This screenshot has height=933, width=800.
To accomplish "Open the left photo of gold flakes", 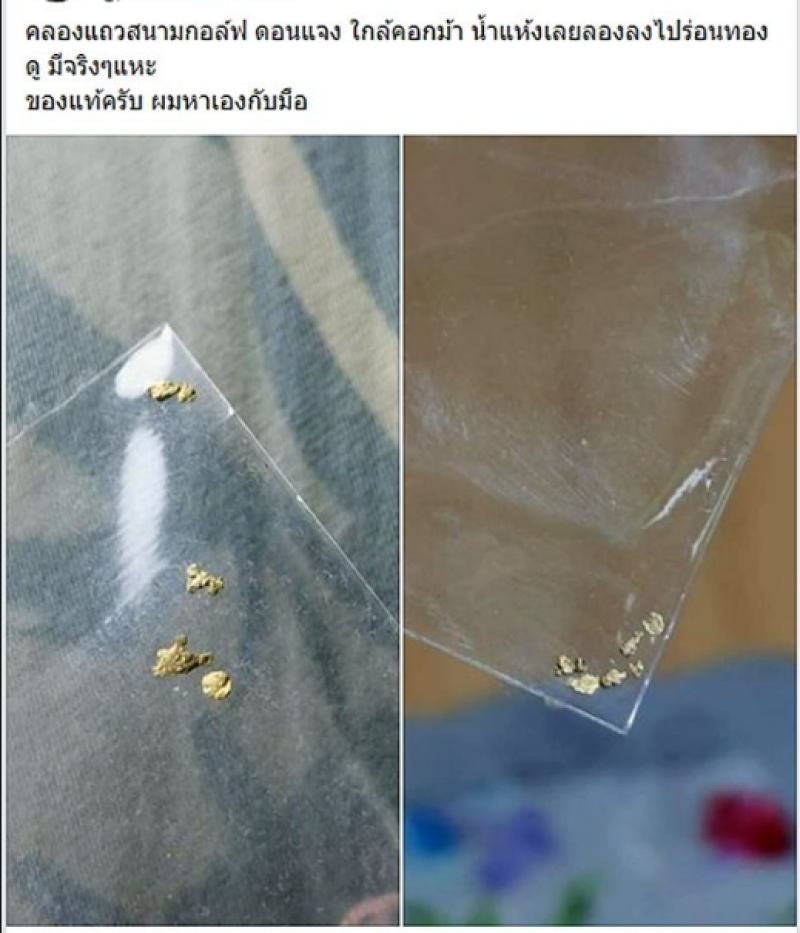I will coord(202,530).
